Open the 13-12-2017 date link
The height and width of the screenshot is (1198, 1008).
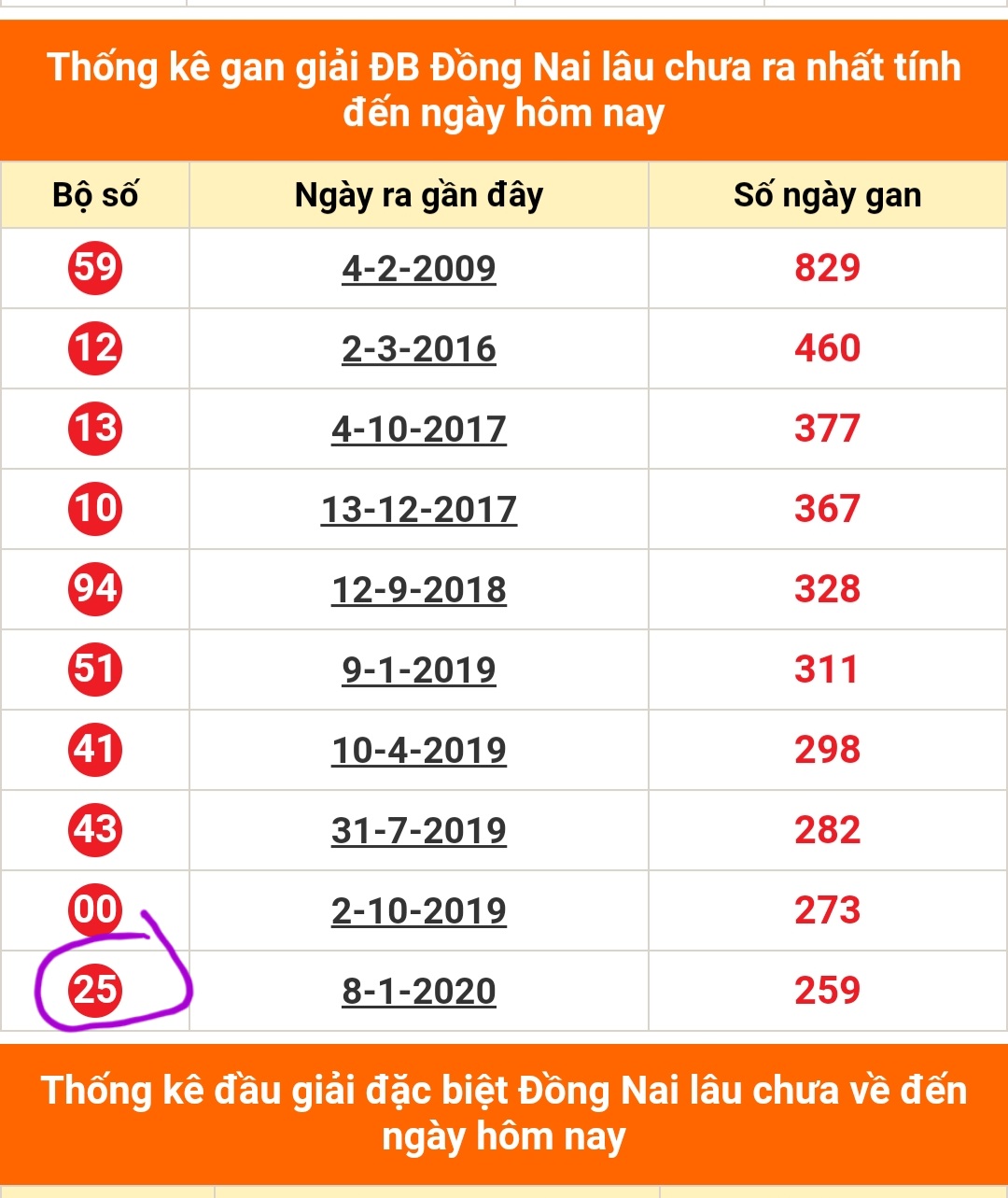[x=419, y=510]
